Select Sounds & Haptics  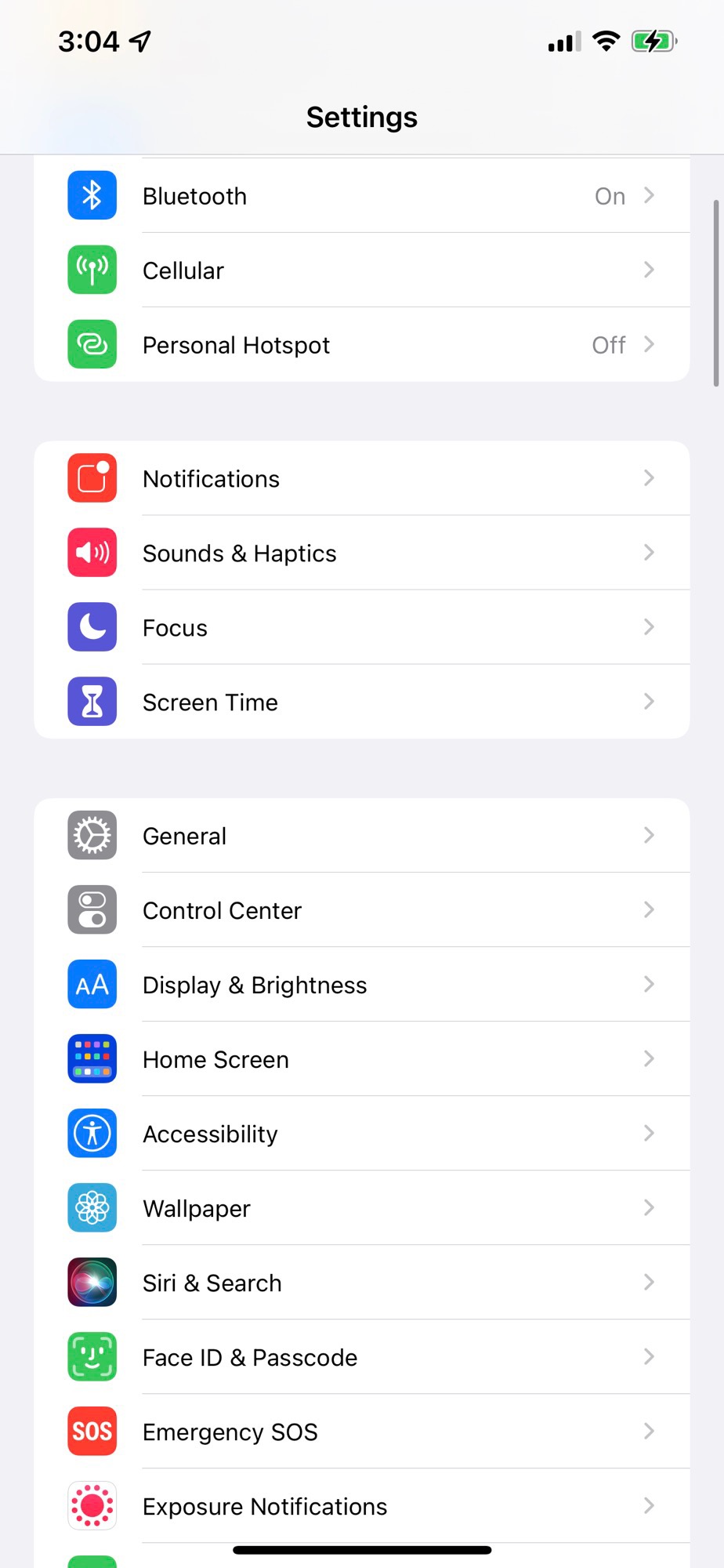pyautogui.click(x=360, y=553)
